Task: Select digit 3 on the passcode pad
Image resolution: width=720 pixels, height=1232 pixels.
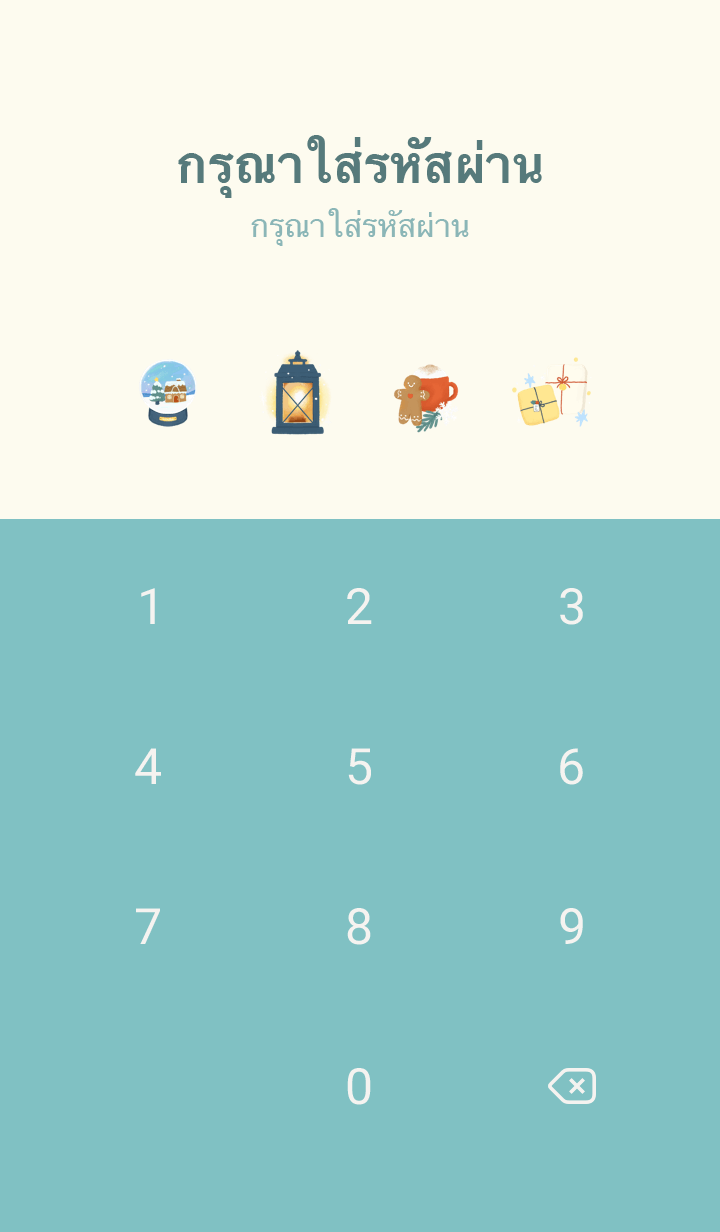Action: [571, 607]
